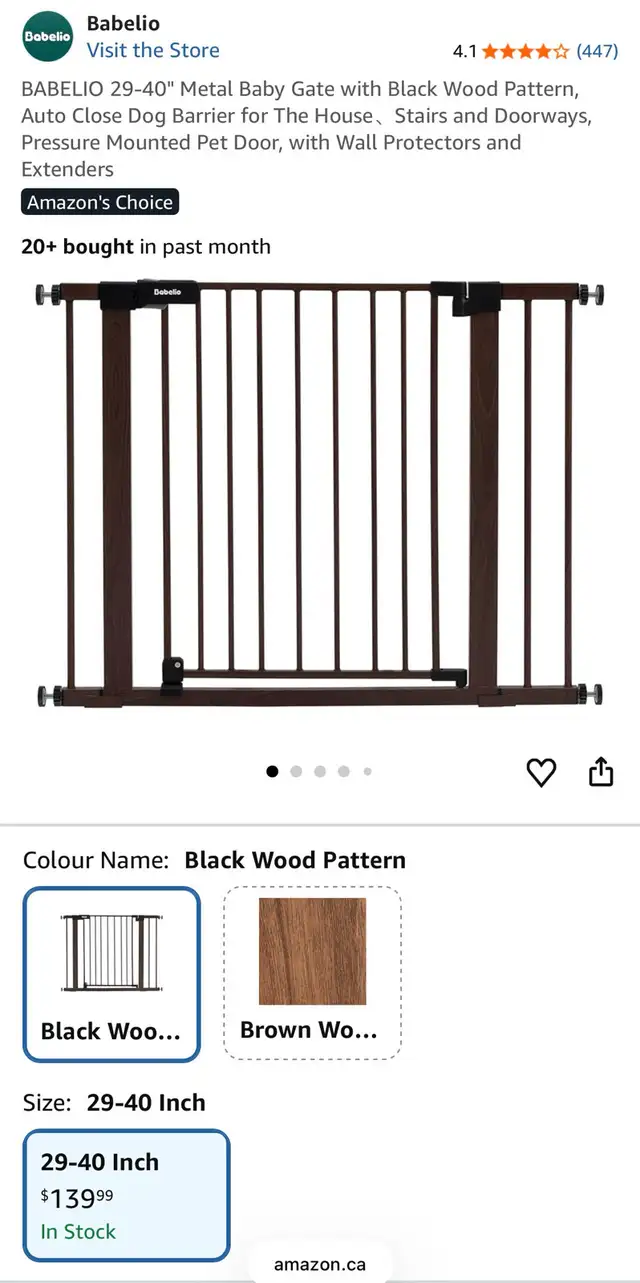Select the 29-40 Inch size option

(x=127, y=1195)
